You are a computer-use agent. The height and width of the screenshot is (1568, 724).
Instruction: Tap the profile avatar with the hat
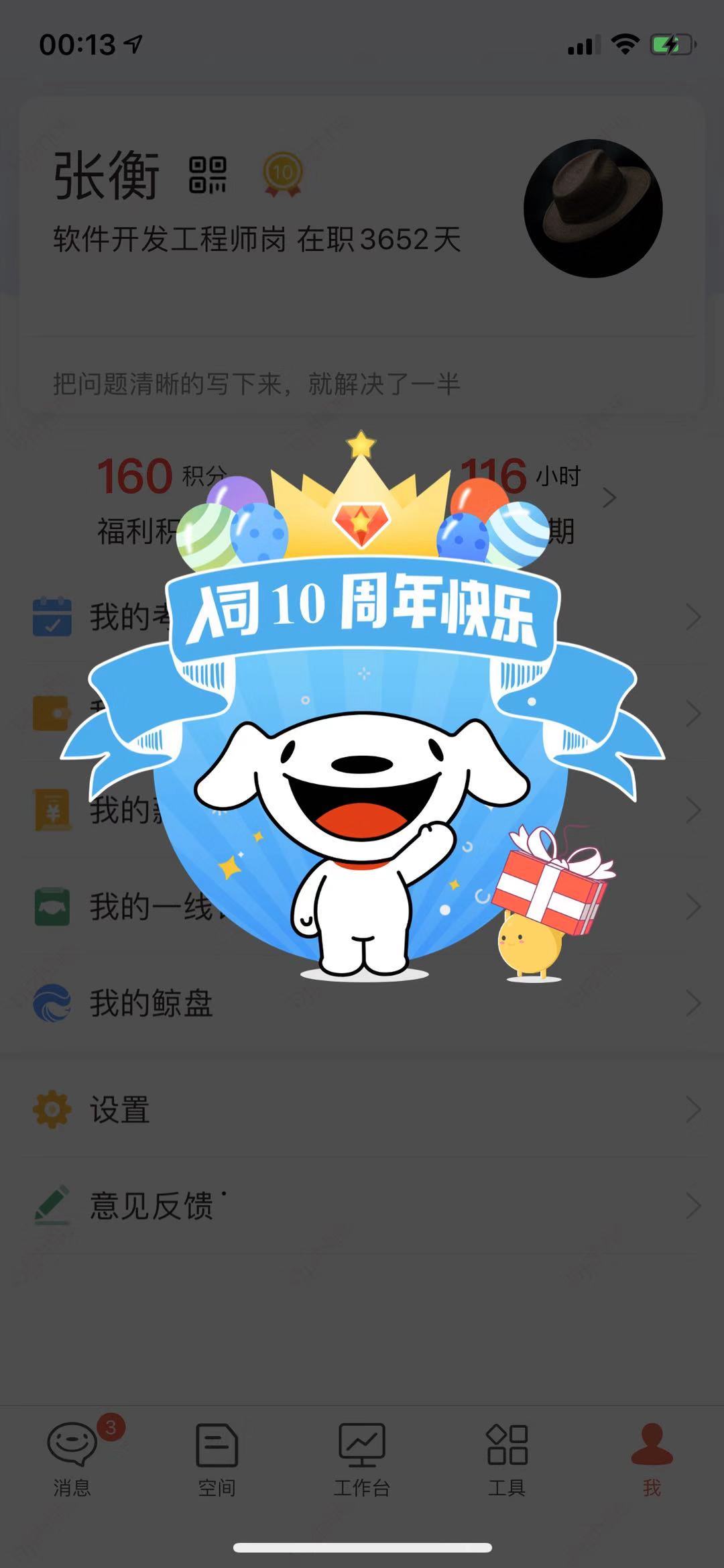593,209
